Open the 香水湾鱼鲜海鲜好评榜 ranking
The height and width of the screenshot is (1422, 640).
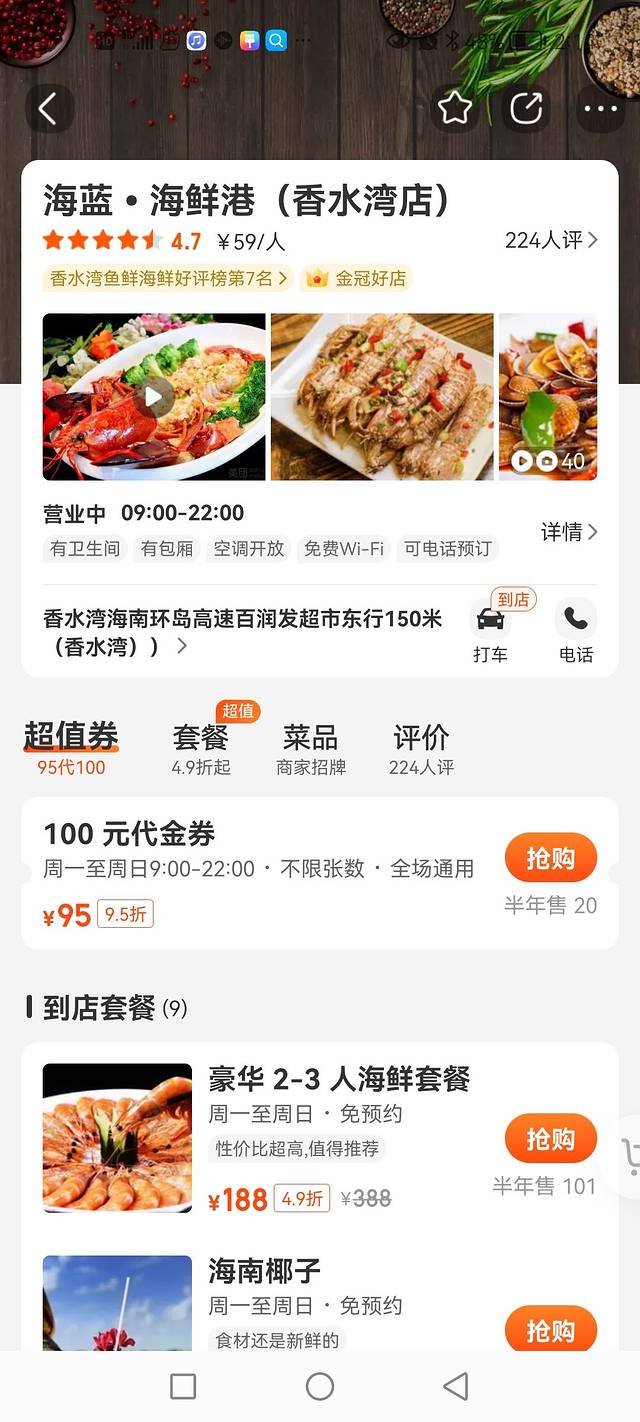pyautogui.click(x=168, y=278)
